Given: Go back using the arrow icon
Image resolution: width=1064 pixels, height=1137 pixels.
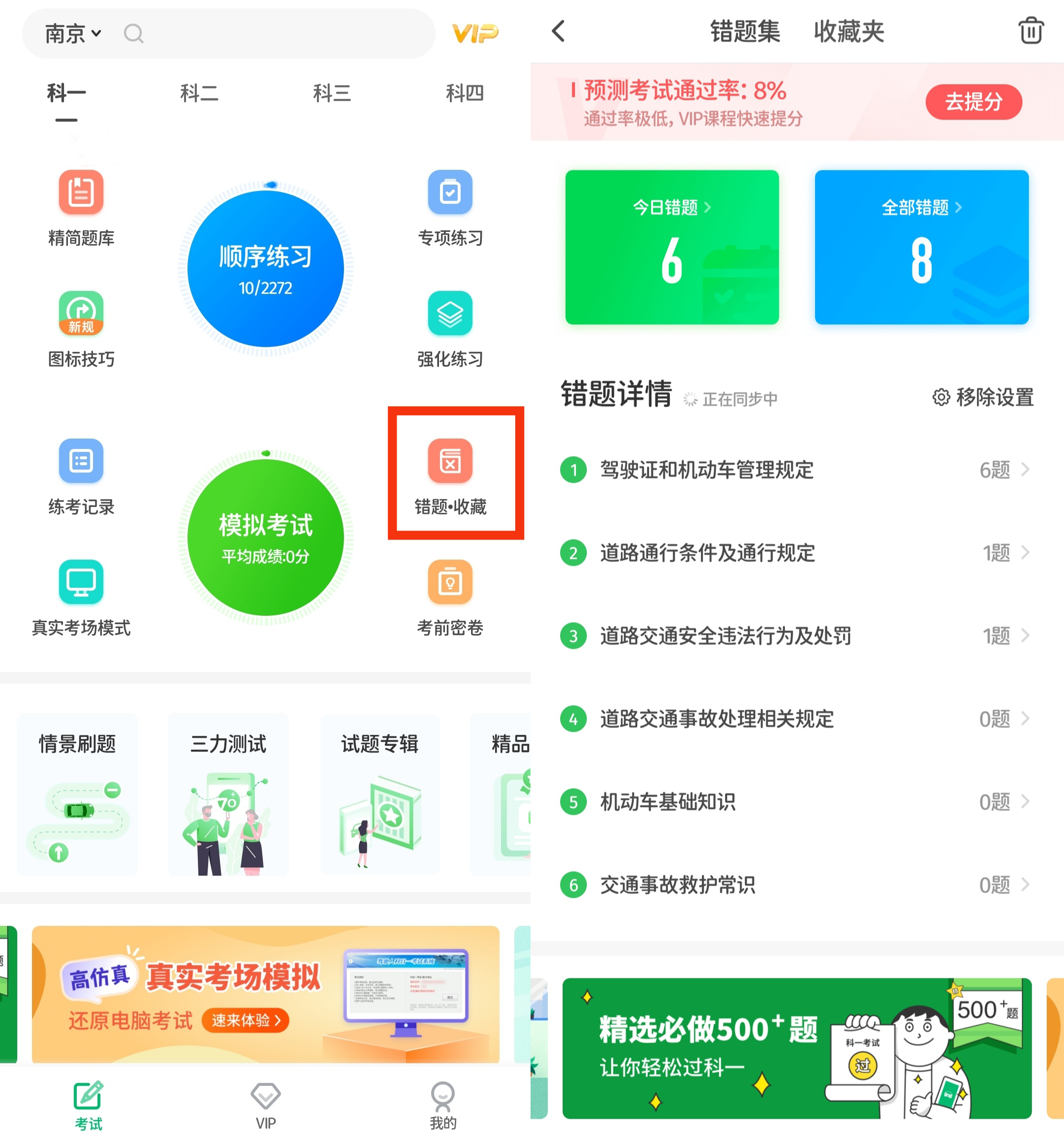Looking at the screenshot, I should tap(559, 32).
